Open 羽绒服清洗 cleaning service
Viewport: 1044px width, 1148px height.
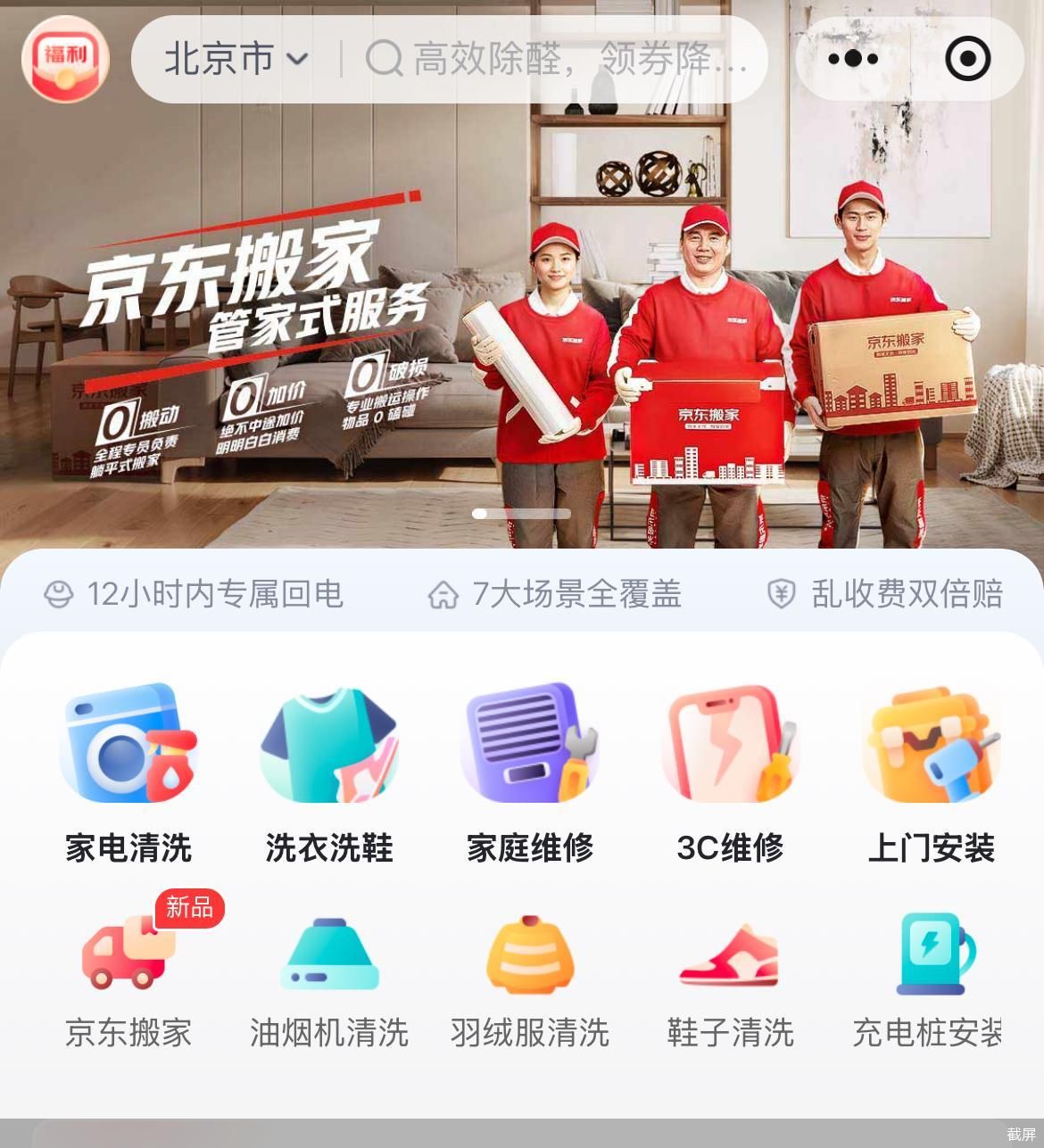530,979
